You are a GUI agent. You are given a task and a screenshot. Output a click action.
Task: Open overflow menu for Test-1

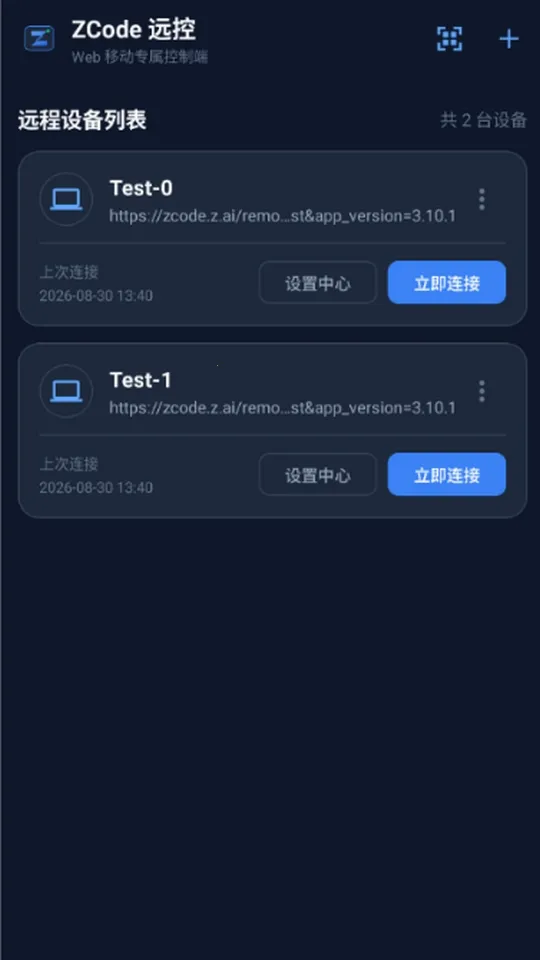[482, 391]
